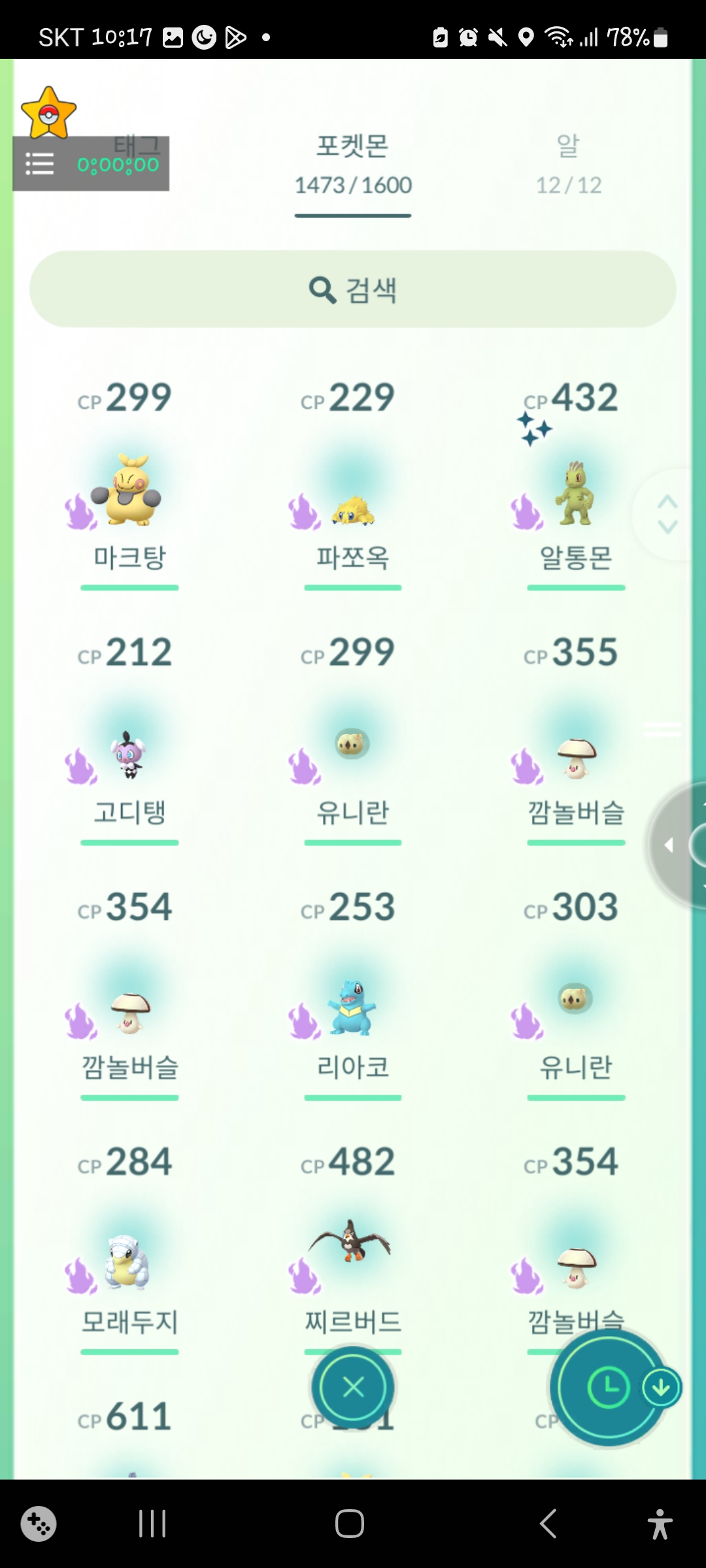Open 유니란 with CP 303
The image size is (706, 1568).
(x=575, y=1006)
